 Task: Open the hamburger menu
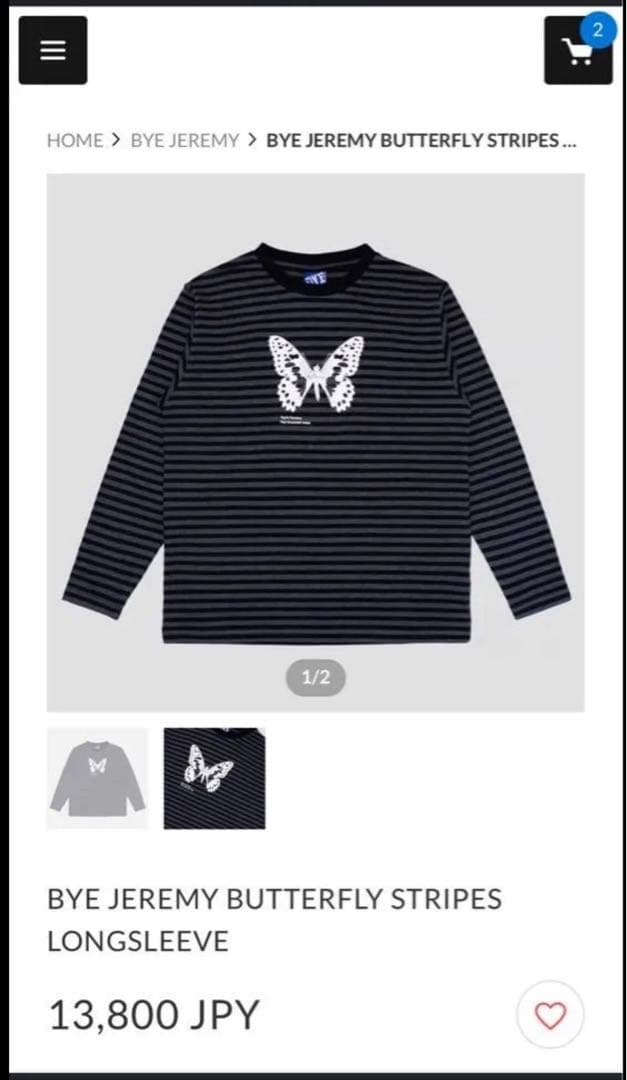point(53,50)
